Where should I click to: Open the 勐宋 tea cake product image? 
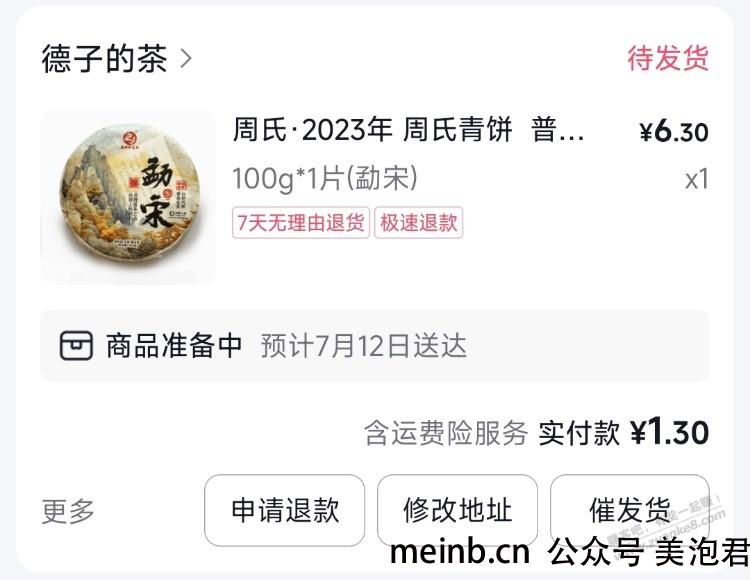(x=128, y=197)
